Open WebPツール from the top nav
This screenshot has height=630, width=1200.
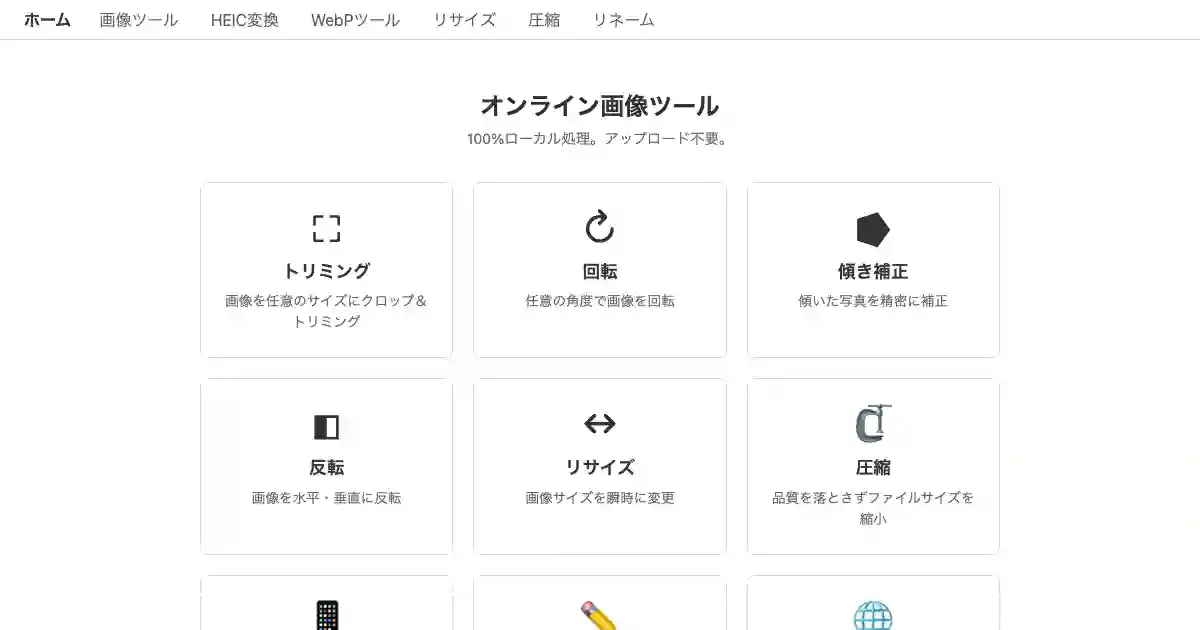(x=355, y=20)
